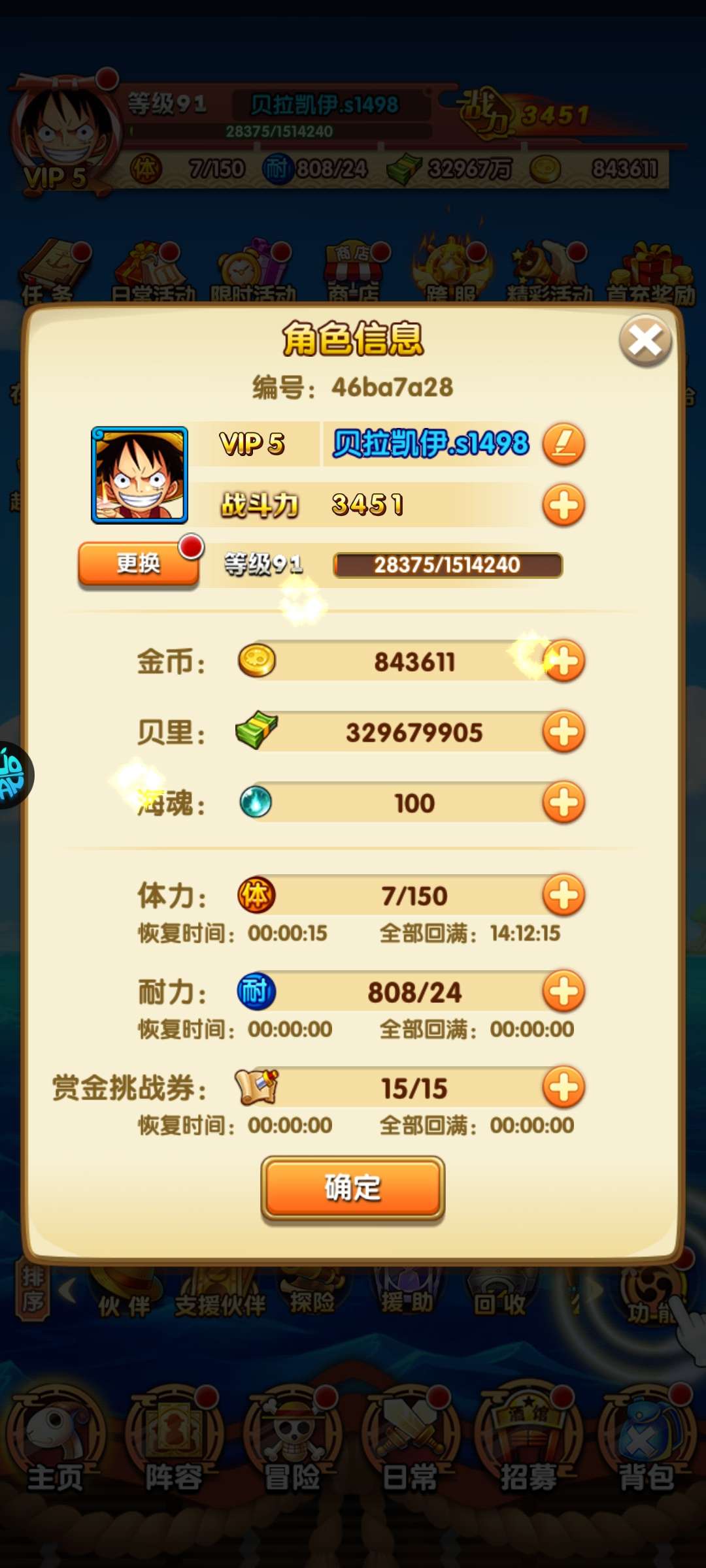This screenshot has width=706, height=1568.
Task: Confirm with the 确定 button
Action: [353, 1187]
